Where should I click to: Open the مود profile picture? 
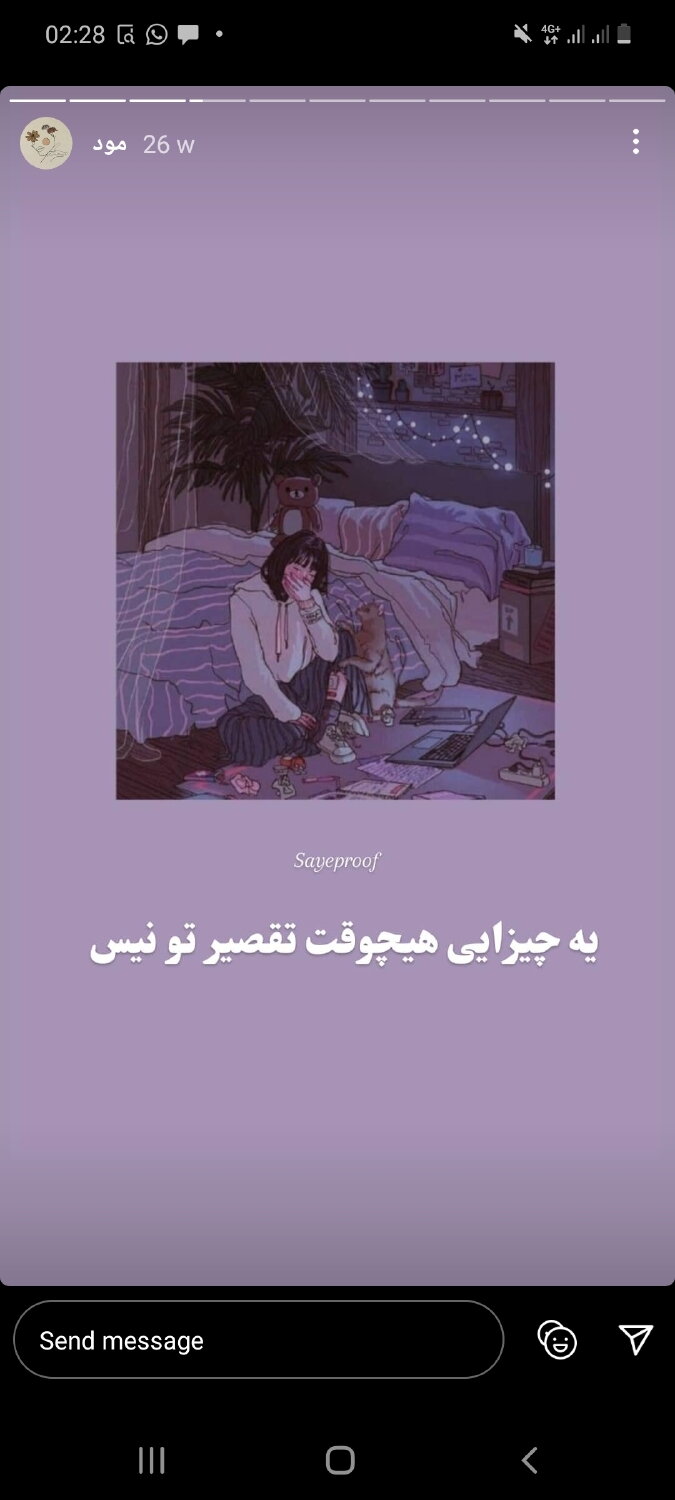(46, 143)
